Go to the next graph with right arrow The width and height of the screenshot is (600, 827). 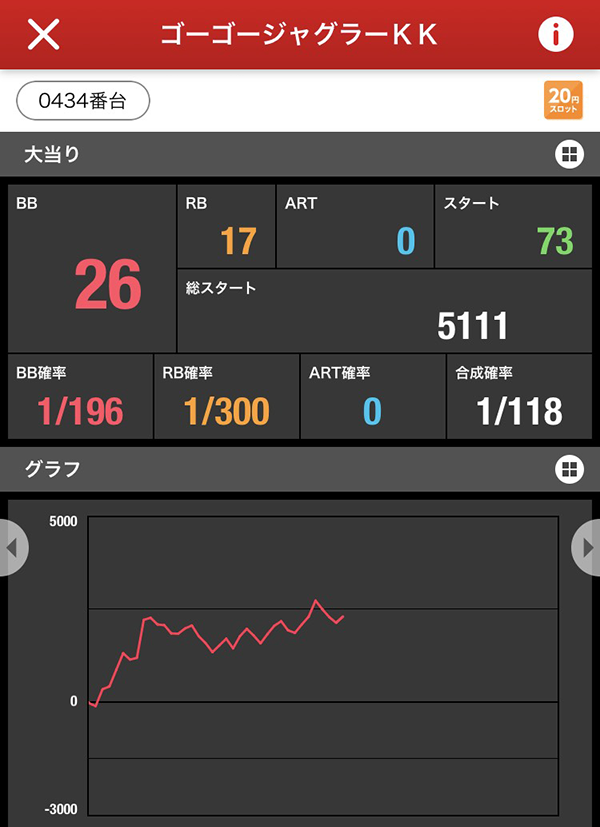[587, 547]
